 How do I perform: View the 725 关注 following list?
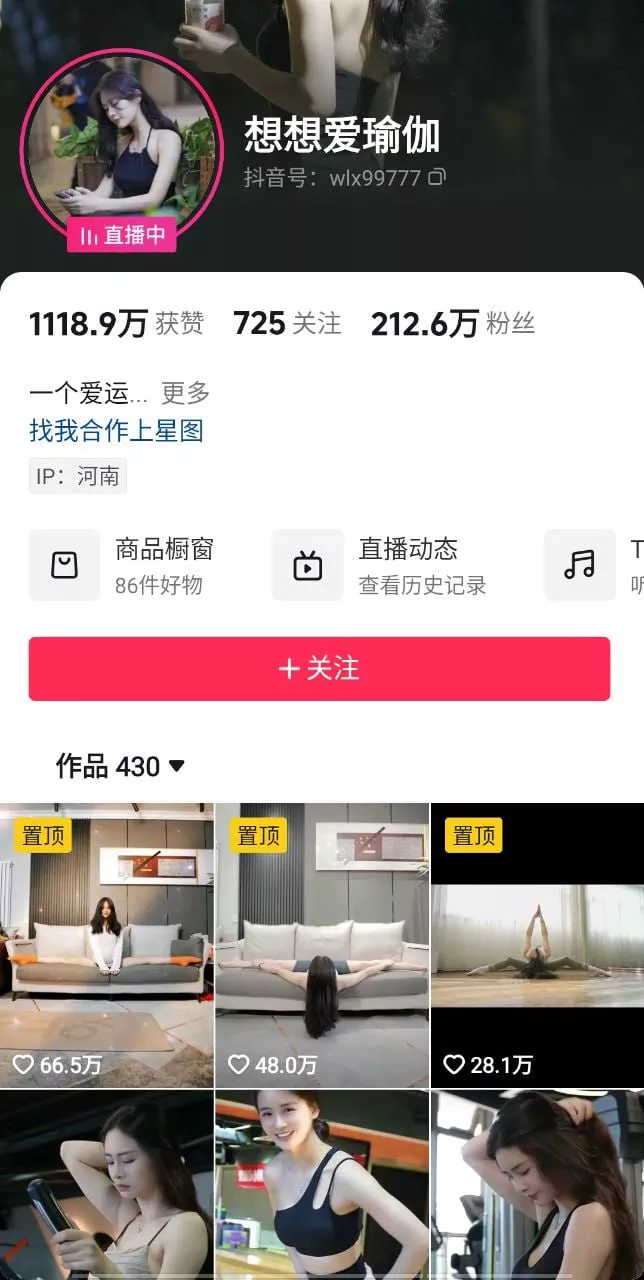pyautogui.click(x=287, y=324)
